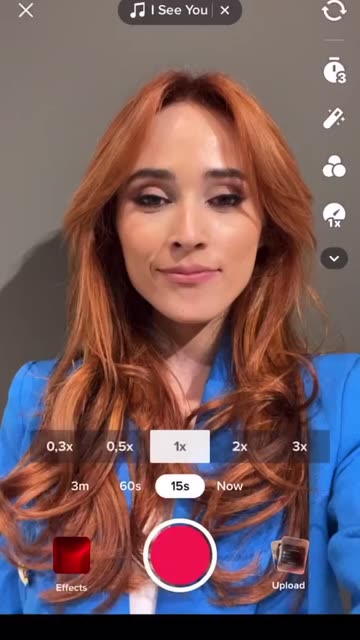Expand more tools with the chevron
360x640 pixels.
[334, 258]
